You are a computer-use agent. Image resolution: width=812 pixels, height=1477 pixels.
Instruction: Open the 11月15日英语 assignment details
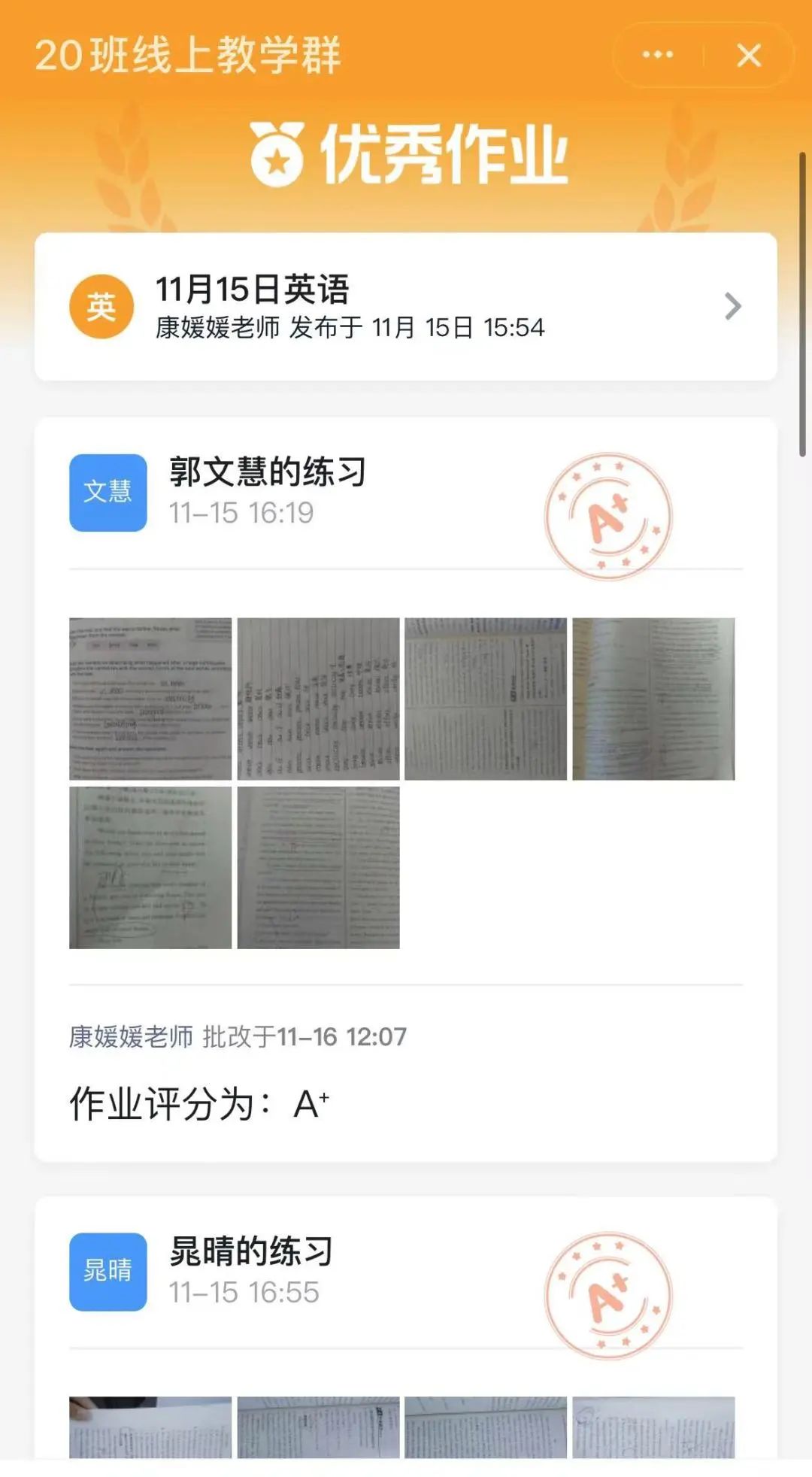pyautogui.click(x=406, y=307)
